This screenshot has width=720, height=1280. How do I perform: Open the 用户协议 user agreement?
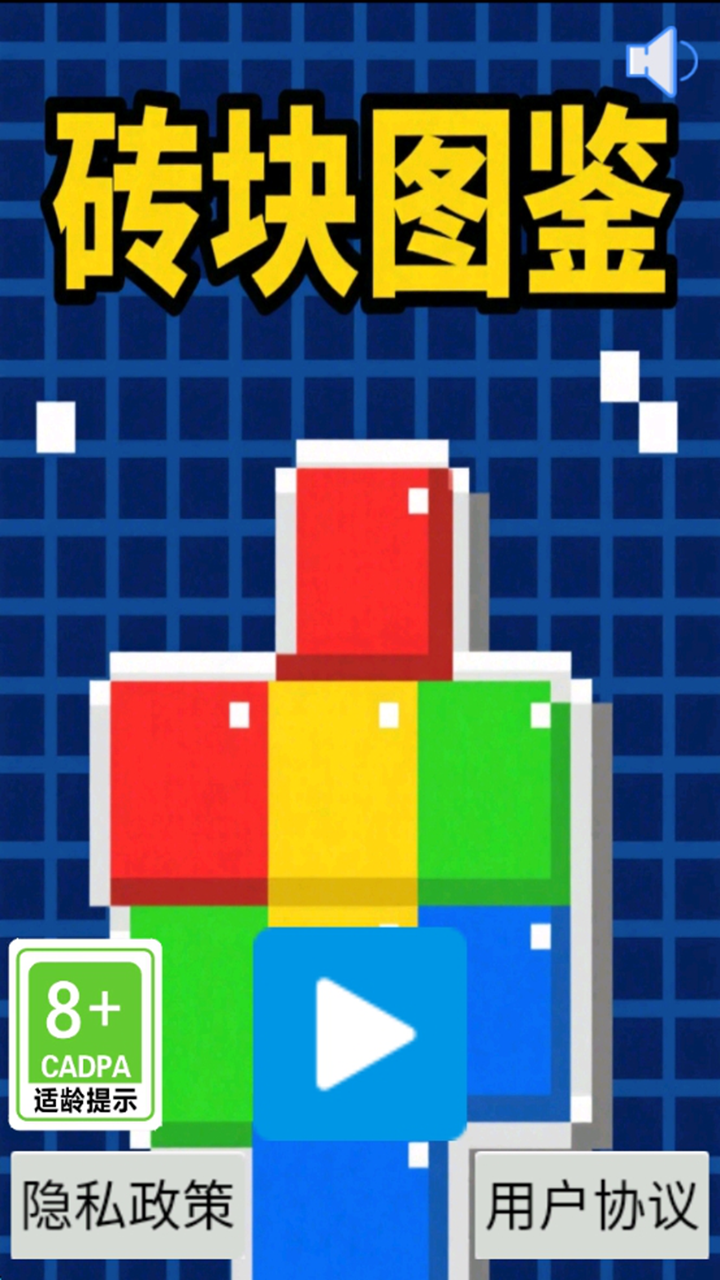click(x=592, y=1204)
